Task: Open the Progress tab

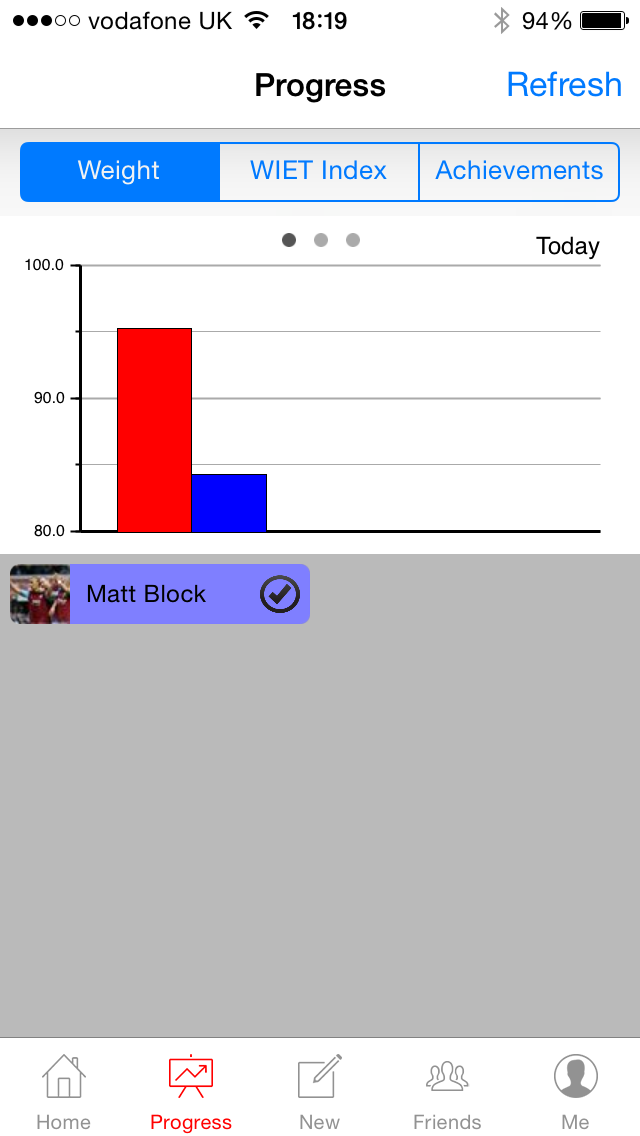Action: coord(191,1092)
